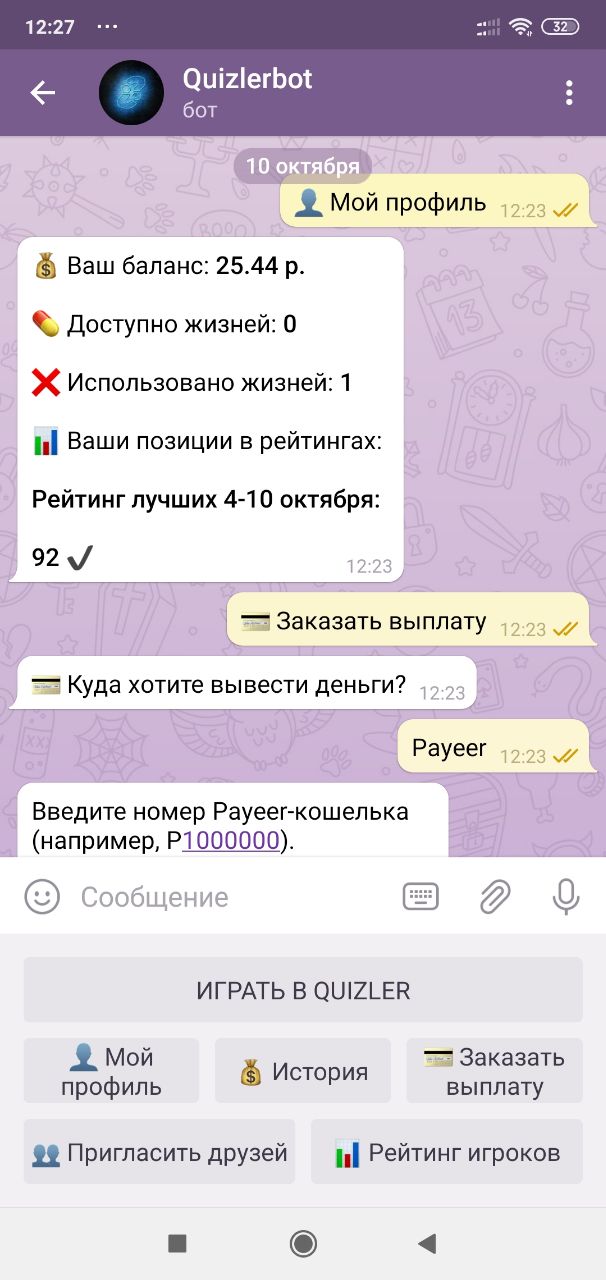
Task: Open История from the bot keyboard
Action: coord(303,1071)
